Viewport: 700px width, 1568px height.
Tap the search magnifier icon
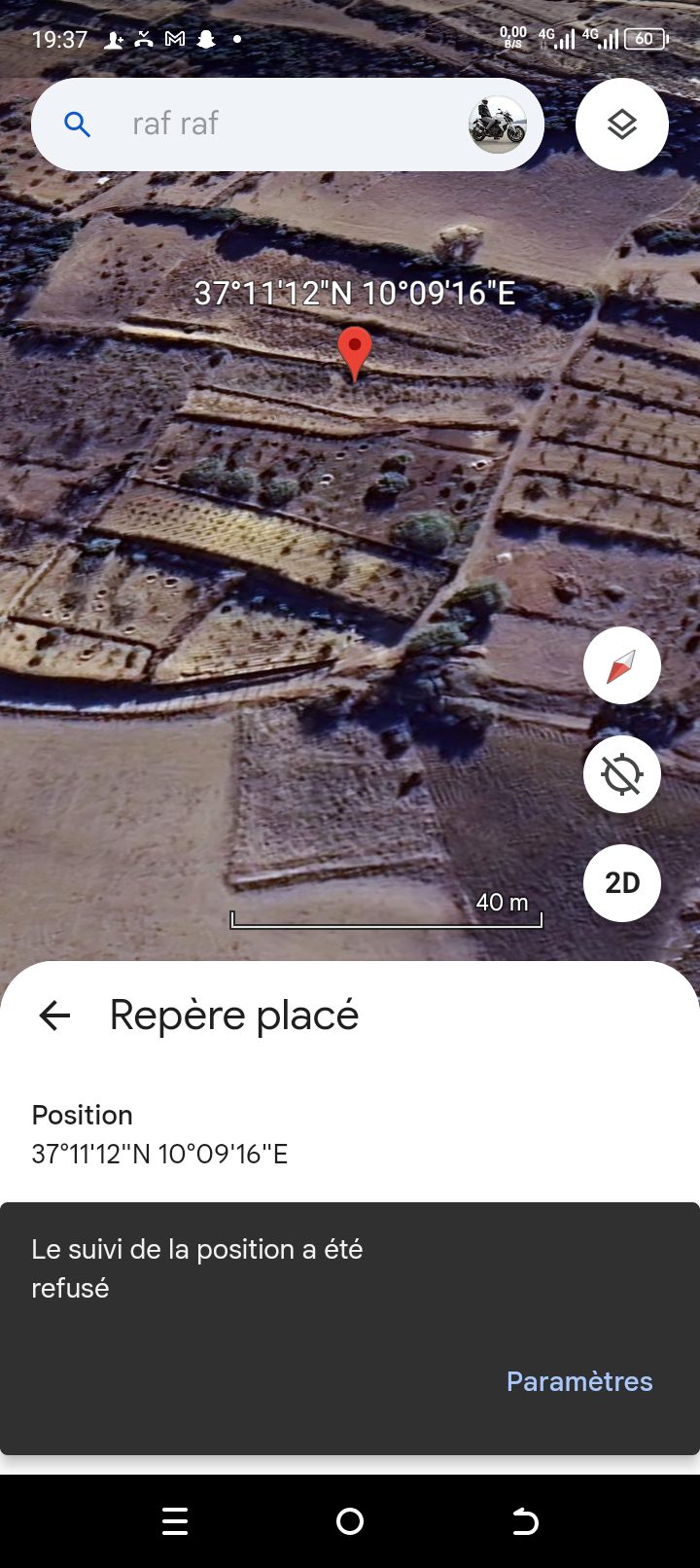tap(77, 124)
